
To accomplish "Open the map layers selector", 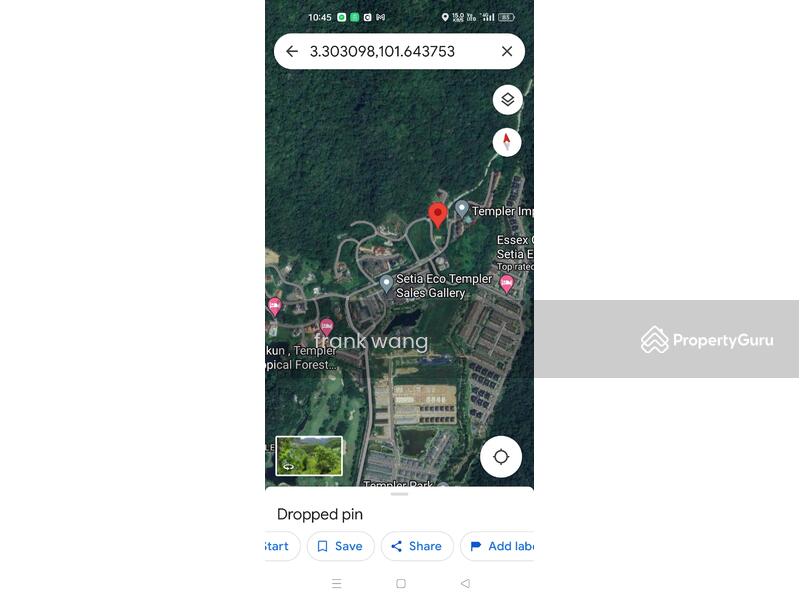I will tap(507, 100).
